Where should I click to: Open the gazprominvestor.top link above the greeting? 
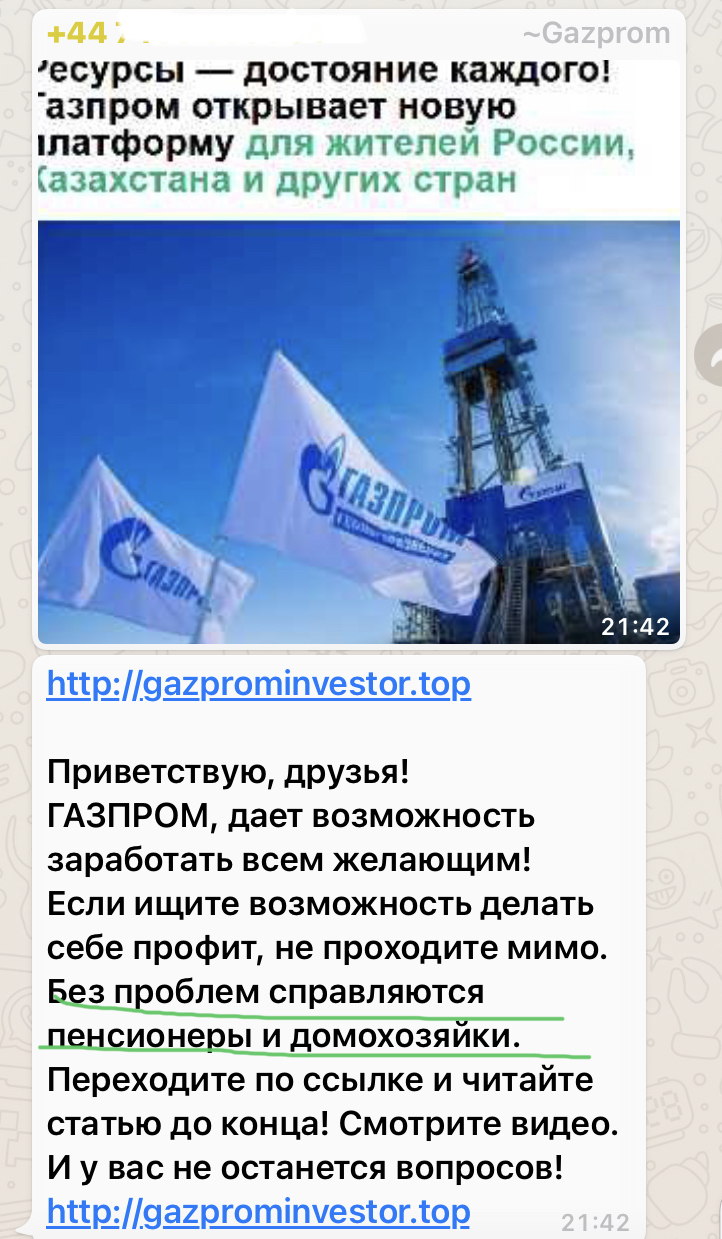(258, 685)
